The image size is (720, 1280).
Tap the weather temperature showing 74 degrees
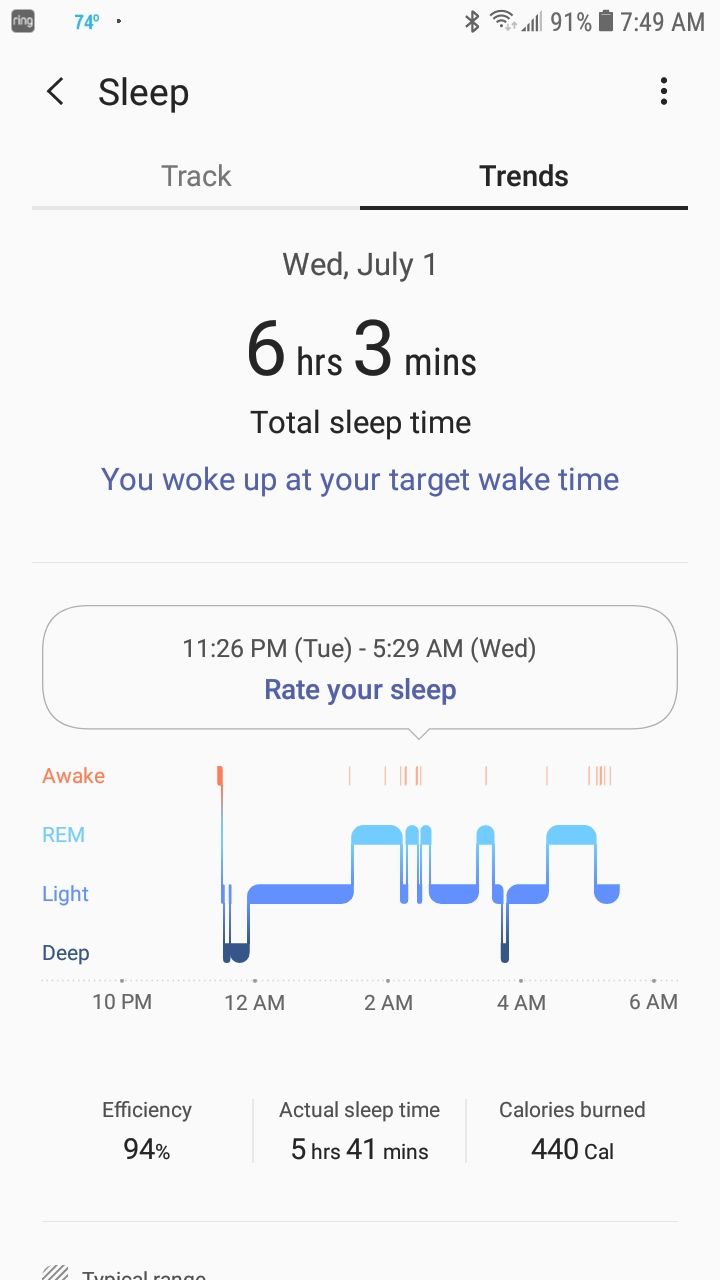(83, 21)
